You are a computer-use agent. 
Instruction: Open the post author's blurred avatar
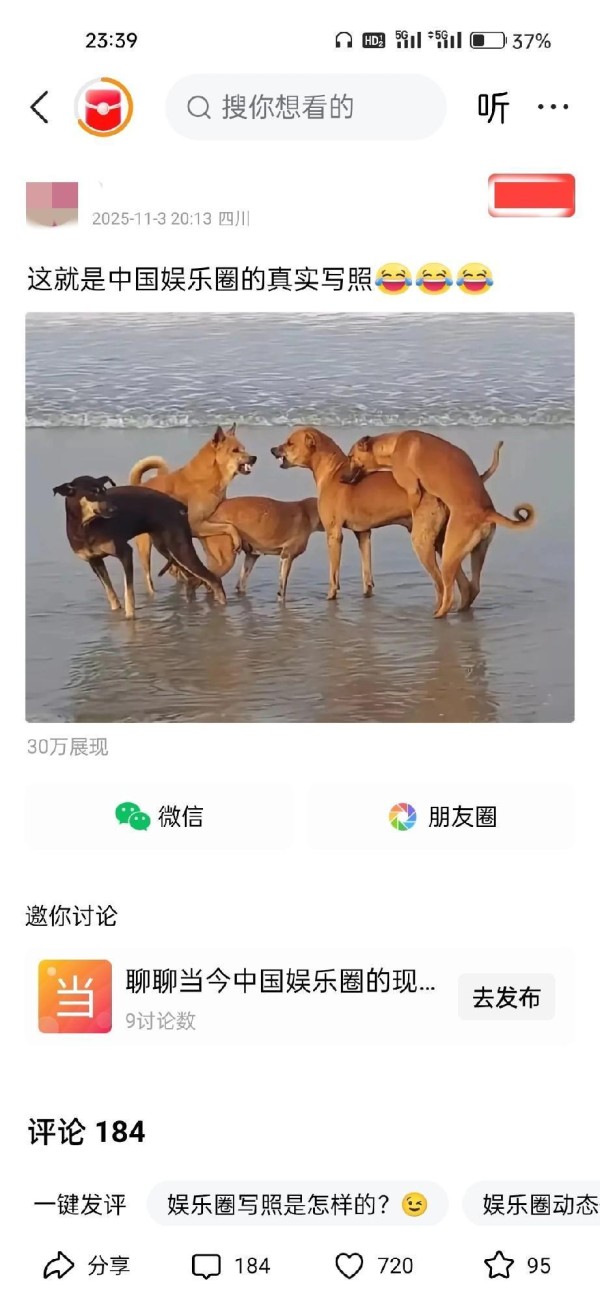tap(52, 203)
